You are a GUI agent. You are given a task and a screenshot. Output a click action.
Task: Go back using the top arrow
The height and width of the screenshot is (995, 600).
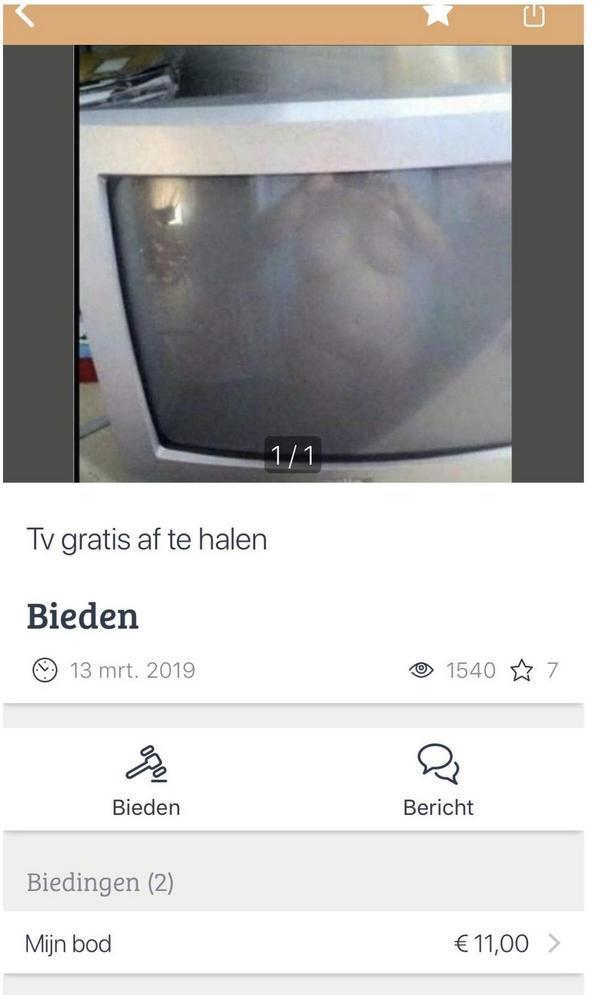tap(25, 15)
